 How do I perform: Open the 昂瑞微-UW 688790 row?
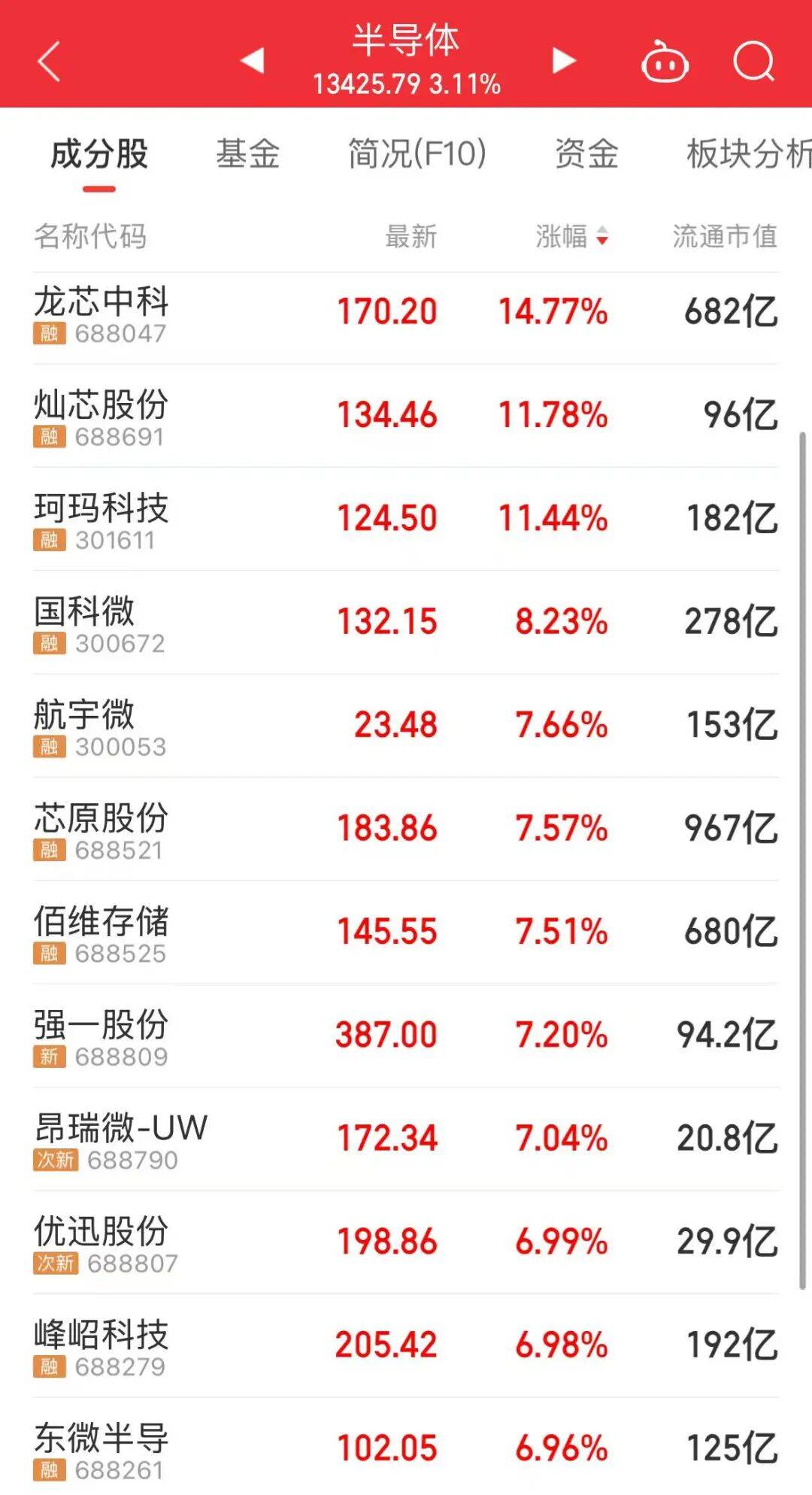[406, 1139]
